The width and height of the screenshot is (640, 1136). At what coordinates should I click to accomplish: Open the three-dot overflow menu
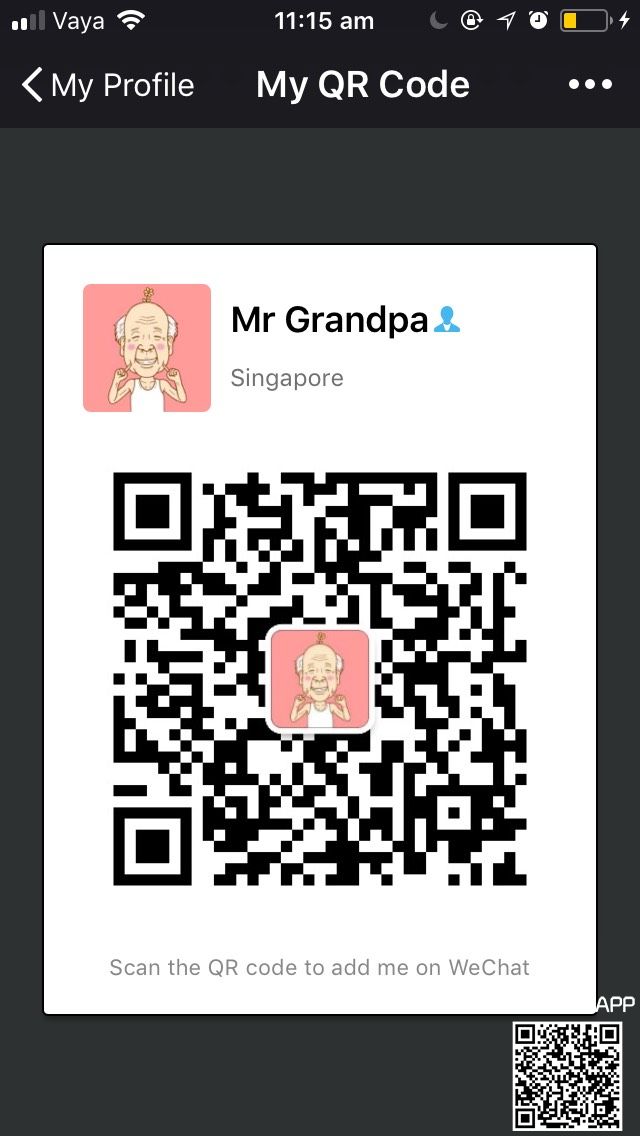click(590, 85)
